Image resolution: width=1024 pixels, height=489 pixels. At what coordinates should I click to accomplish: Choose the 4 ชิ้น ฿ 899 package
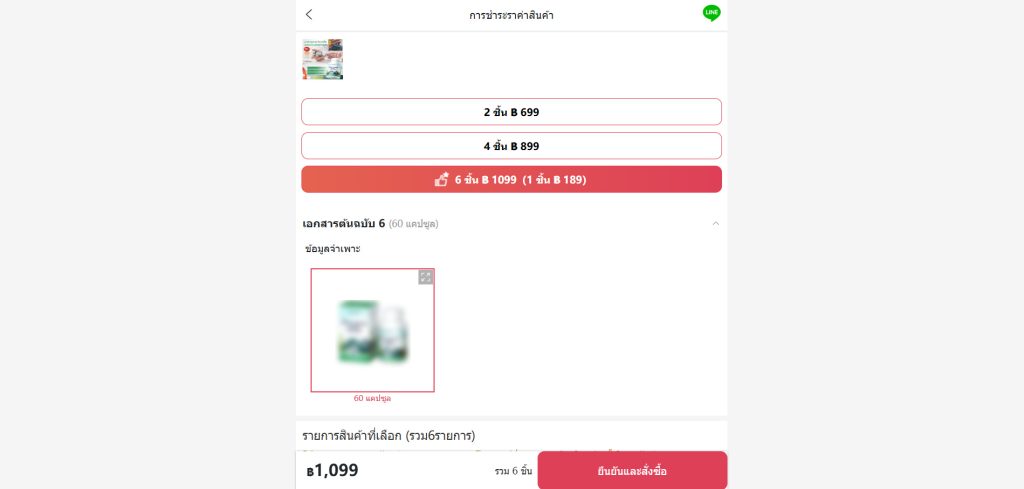coord(511,146)
